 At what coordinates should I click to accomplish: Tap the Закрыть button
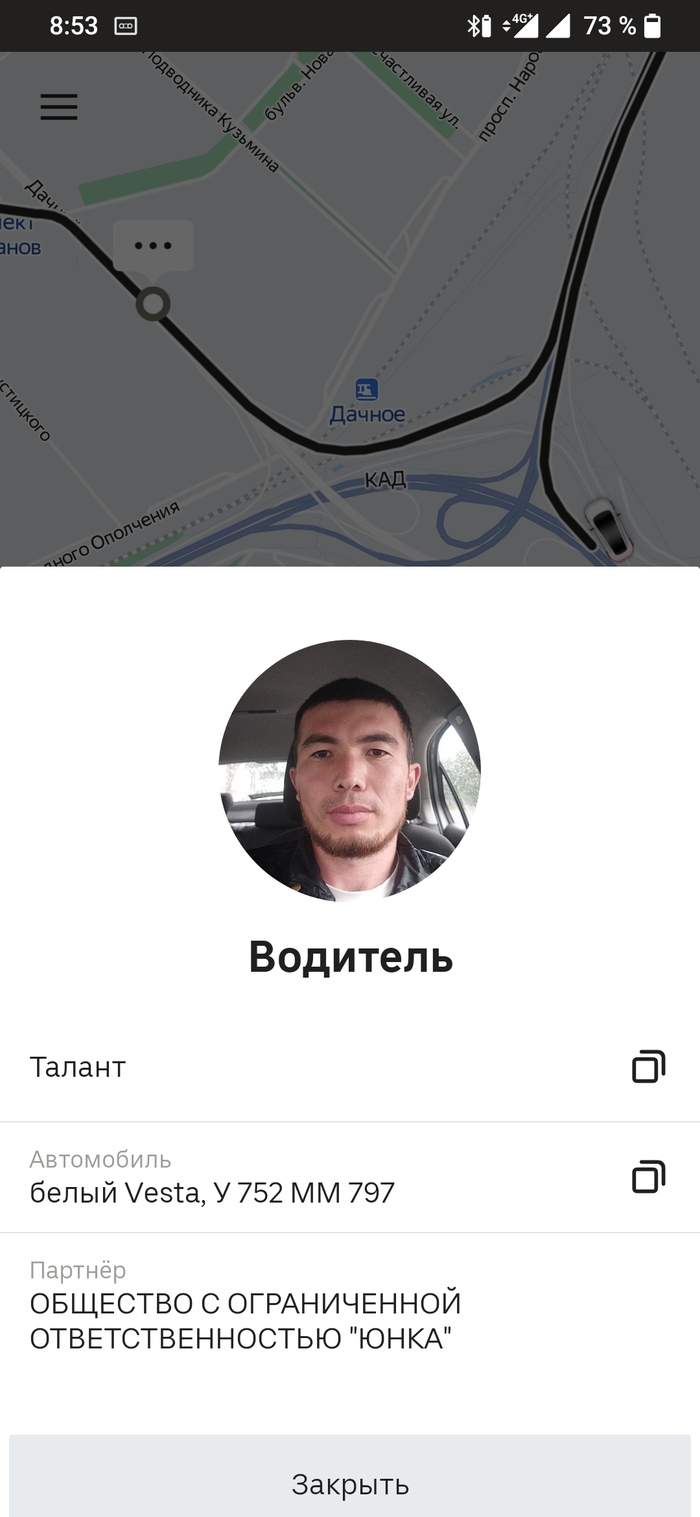coord(350,1484)
